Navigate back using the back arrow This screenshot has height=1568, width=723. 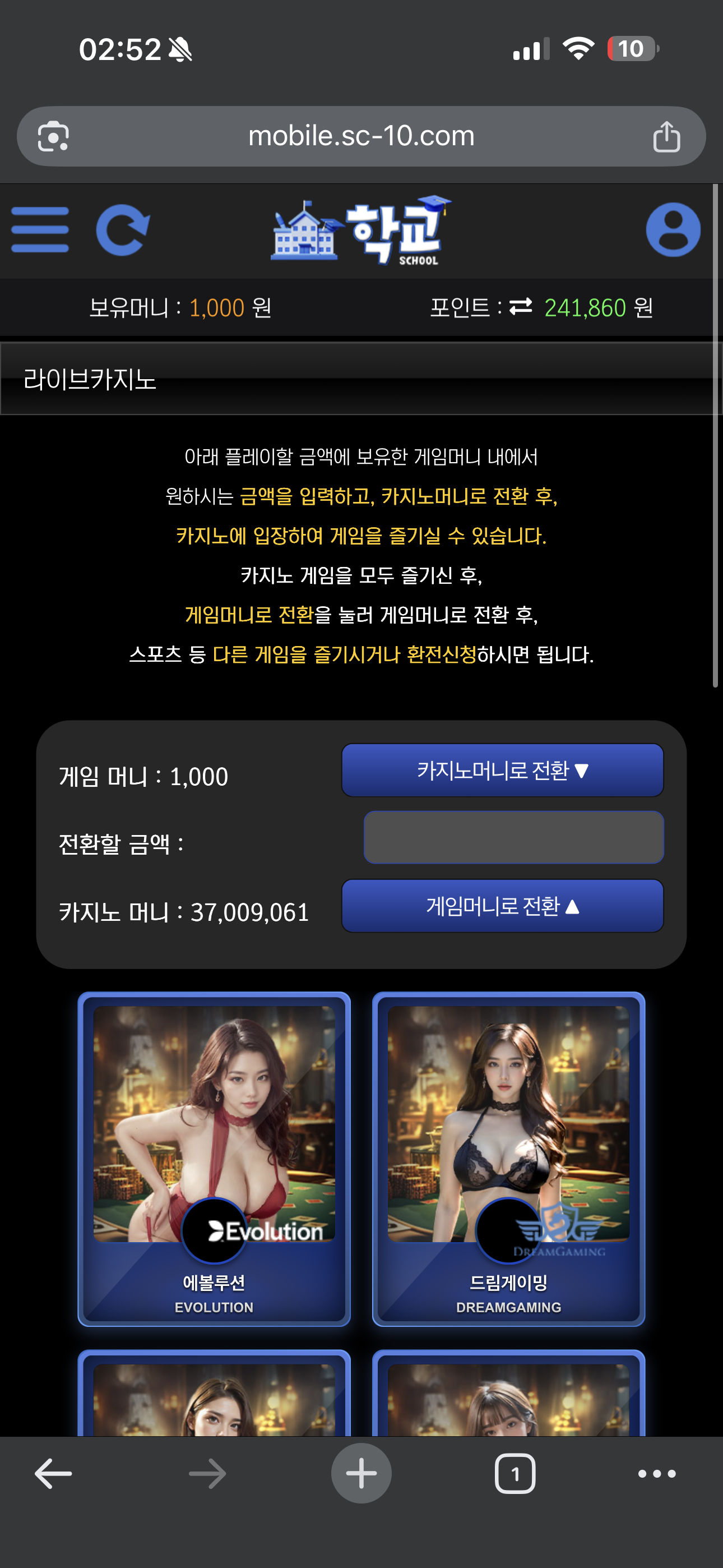[52, 1474]
